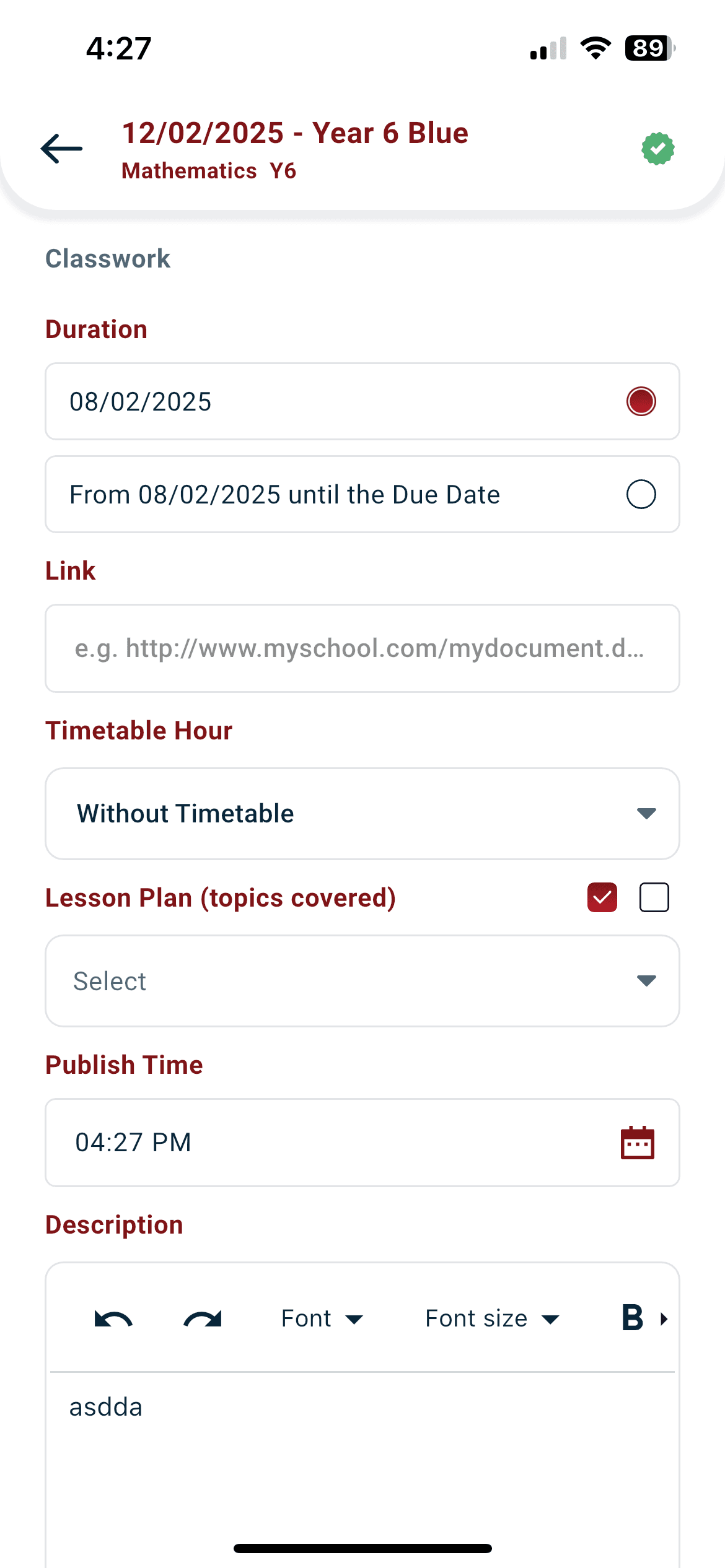Choose From 08/02/2025 until the Due Date

tap(362, 494)
